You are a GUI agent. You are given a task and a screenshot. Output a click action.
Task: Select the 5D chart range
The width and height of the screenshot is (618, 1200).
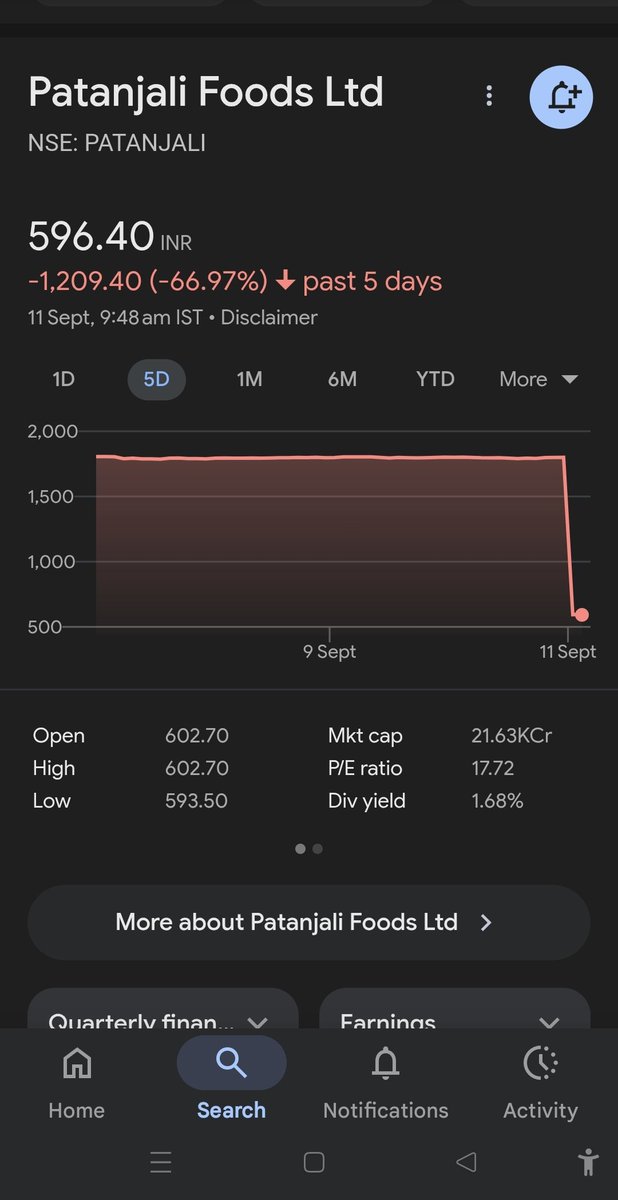(x=156, y=379)
